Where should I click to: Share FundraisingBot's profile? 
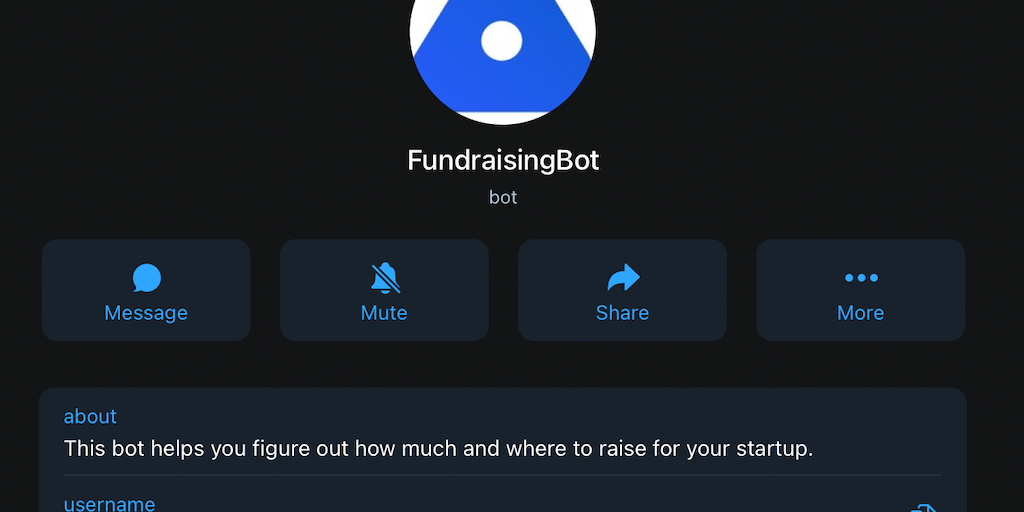tap(622, 290)
